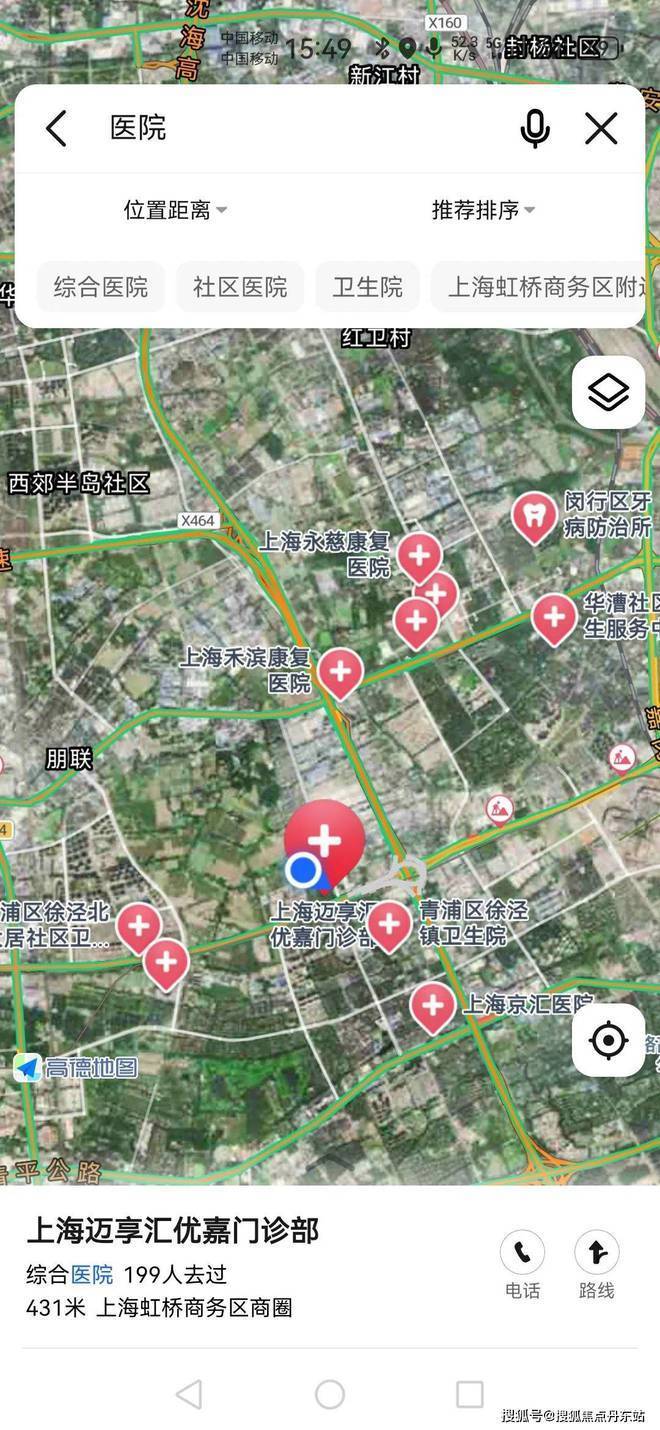The image size is (660, 1430).
Task: Open the map layers button
Action: click(x=608, y=392)
